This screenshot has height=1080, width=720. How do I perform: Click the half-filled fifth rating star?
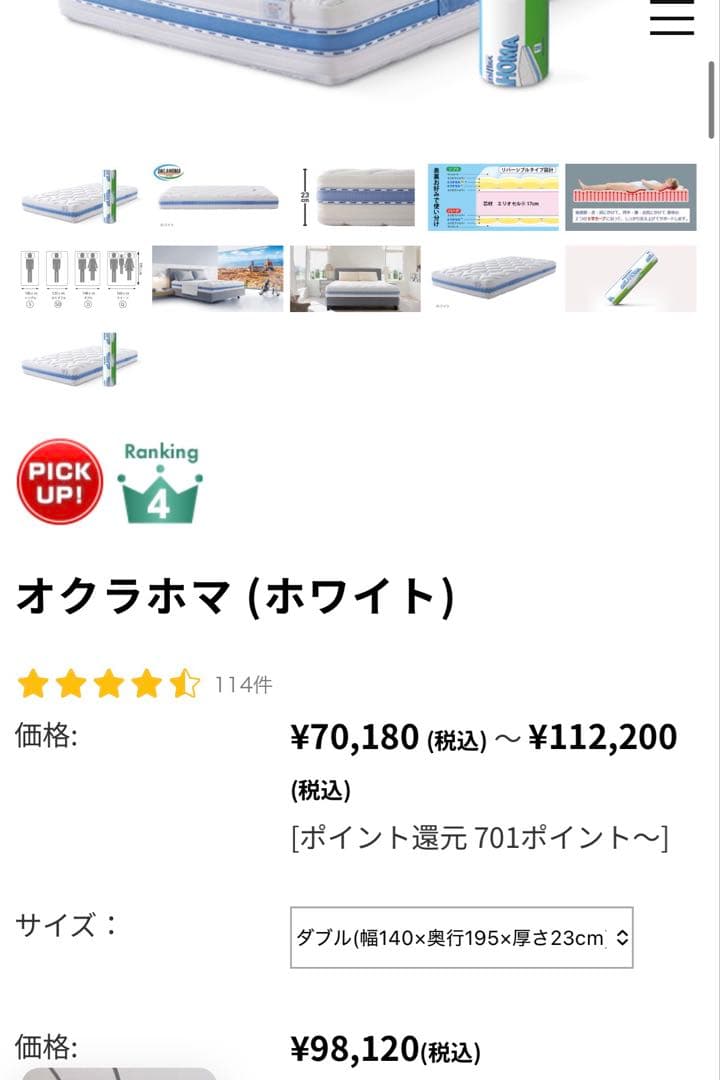(183, 686)
